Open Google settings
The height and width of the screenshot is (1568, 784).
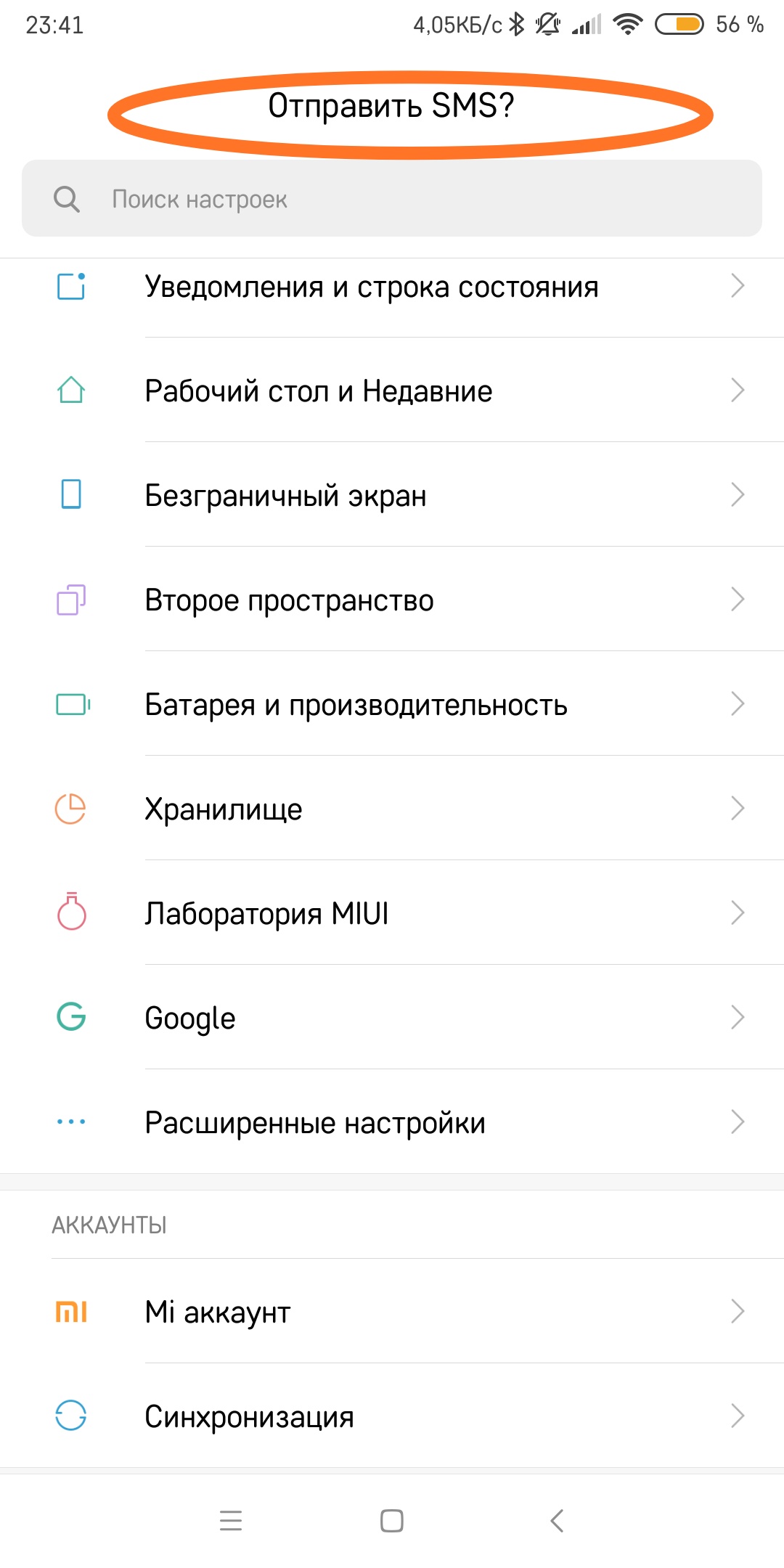(392, 1018)
